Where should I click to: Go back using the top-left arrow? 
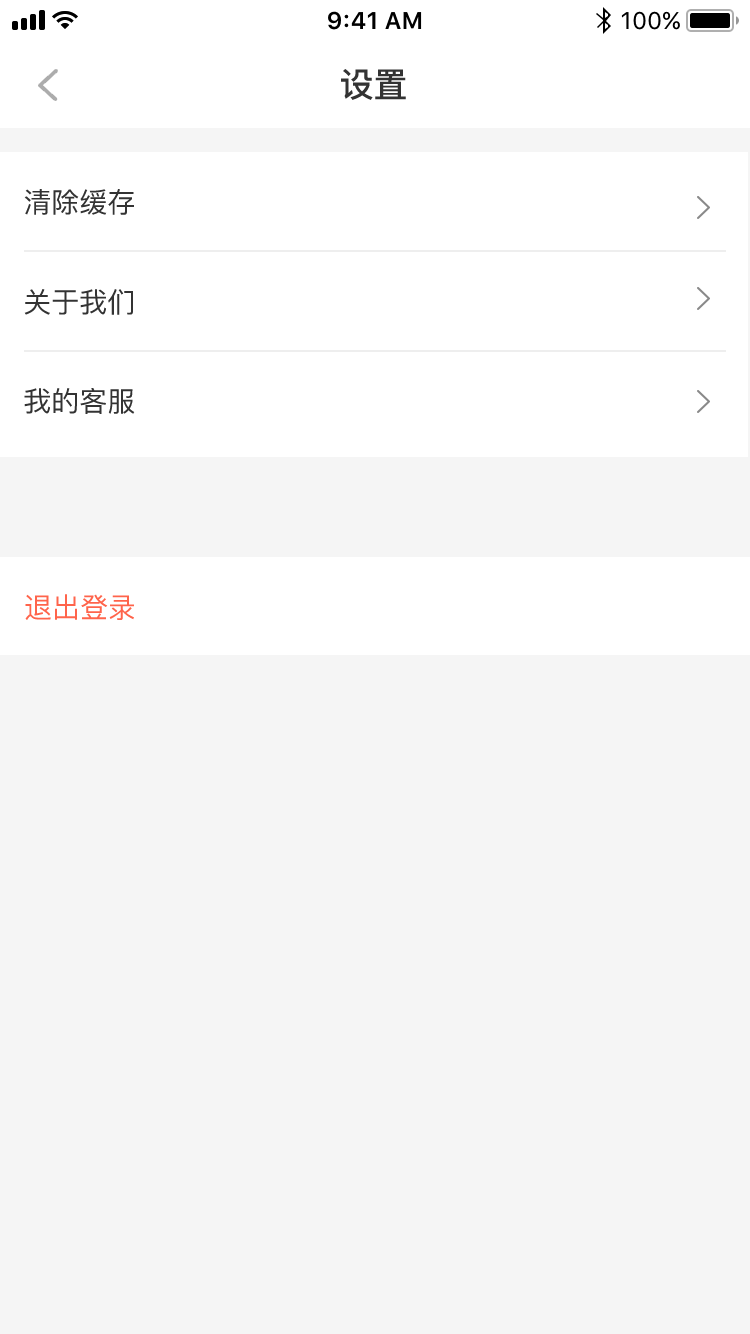[48, 86]
